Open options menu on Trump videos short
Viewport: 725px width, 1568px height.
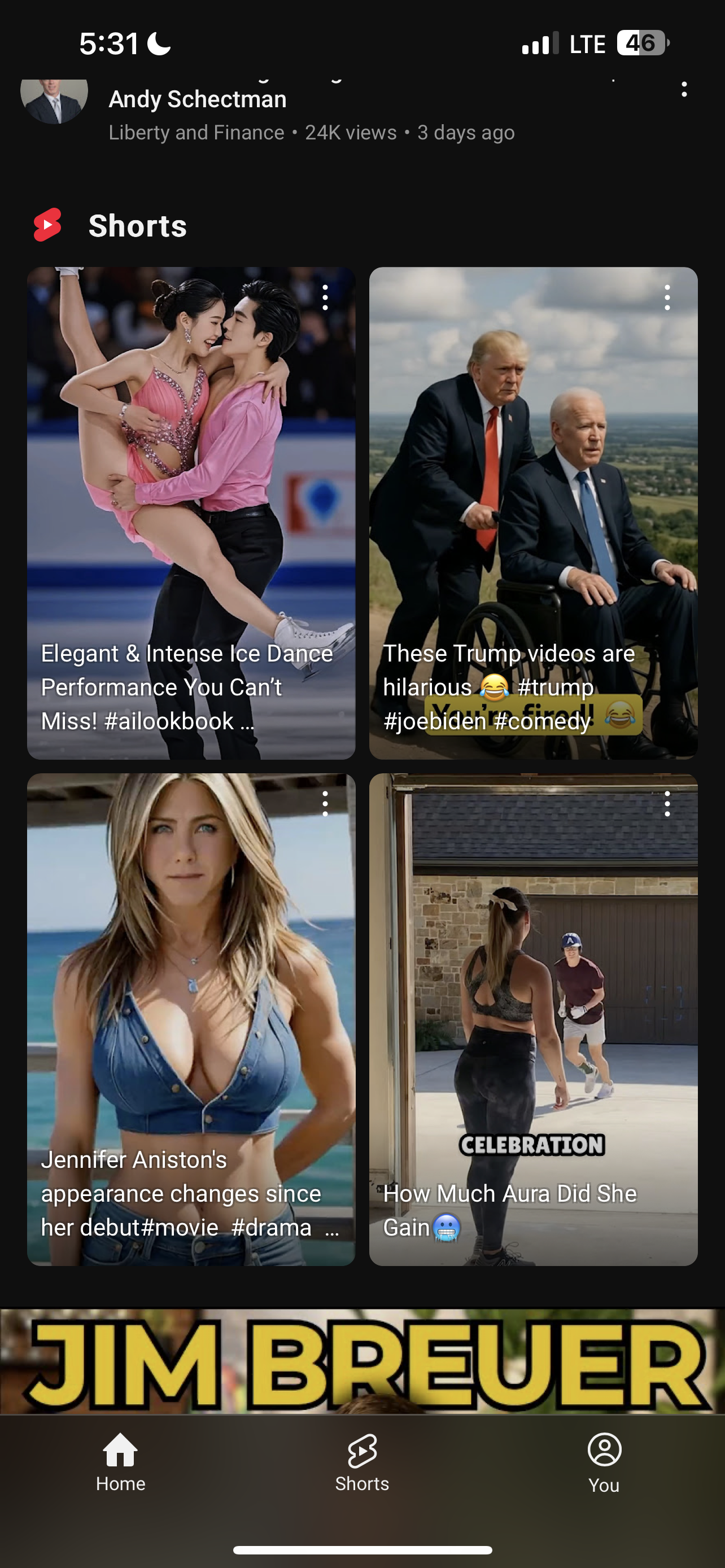point(667,297)
